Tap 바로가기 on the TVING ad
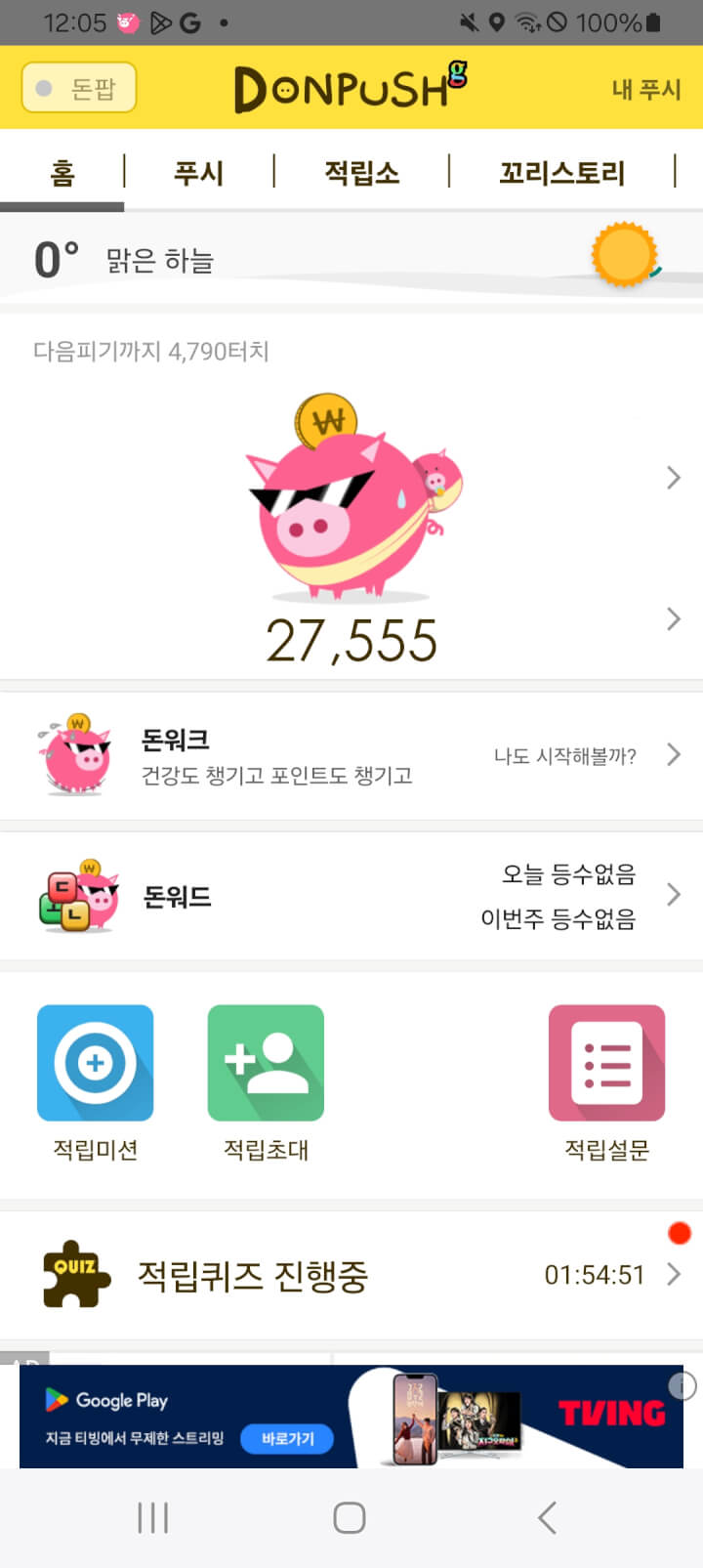The image size is (703, 1568). point(288,1438)
